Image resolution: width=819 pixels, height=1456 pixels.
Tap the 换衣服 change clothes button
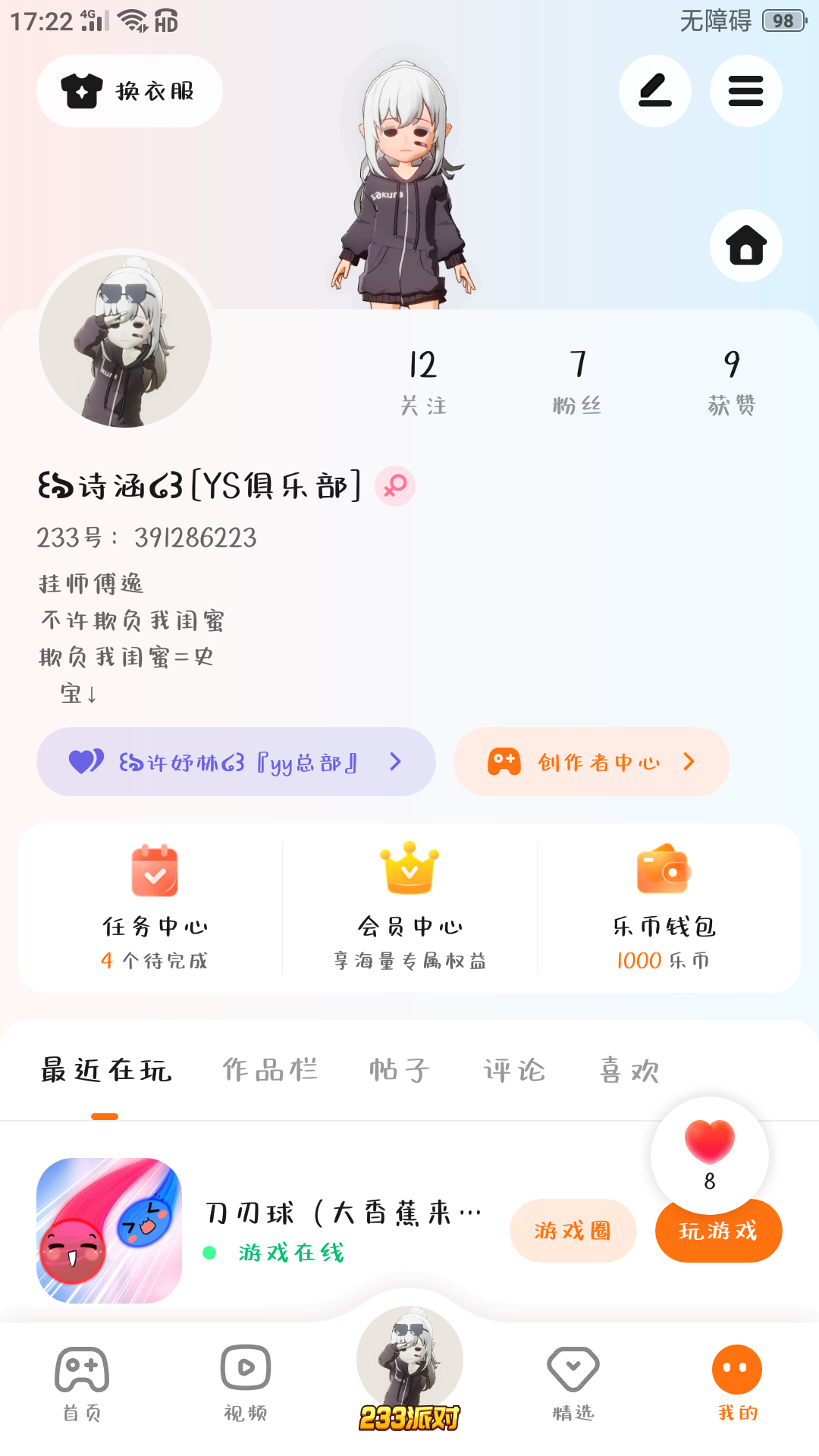(130, 91)
